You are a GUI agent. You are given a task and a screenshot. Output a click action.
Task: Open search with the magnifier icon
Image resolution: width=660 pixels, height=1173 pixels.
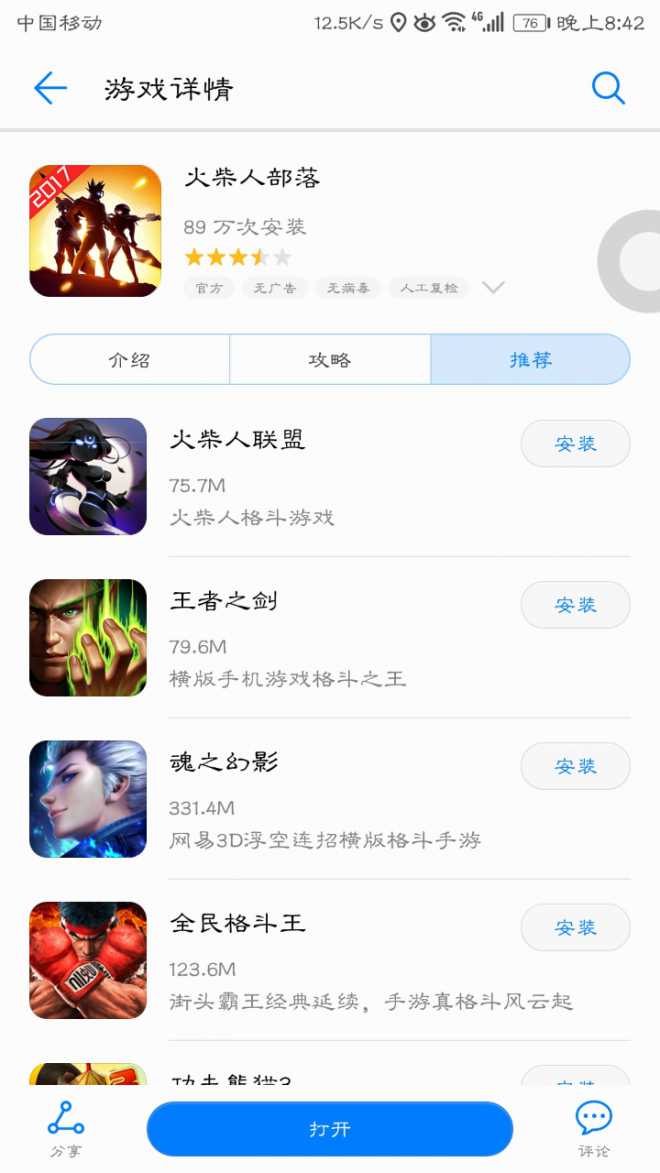(608, 89)
